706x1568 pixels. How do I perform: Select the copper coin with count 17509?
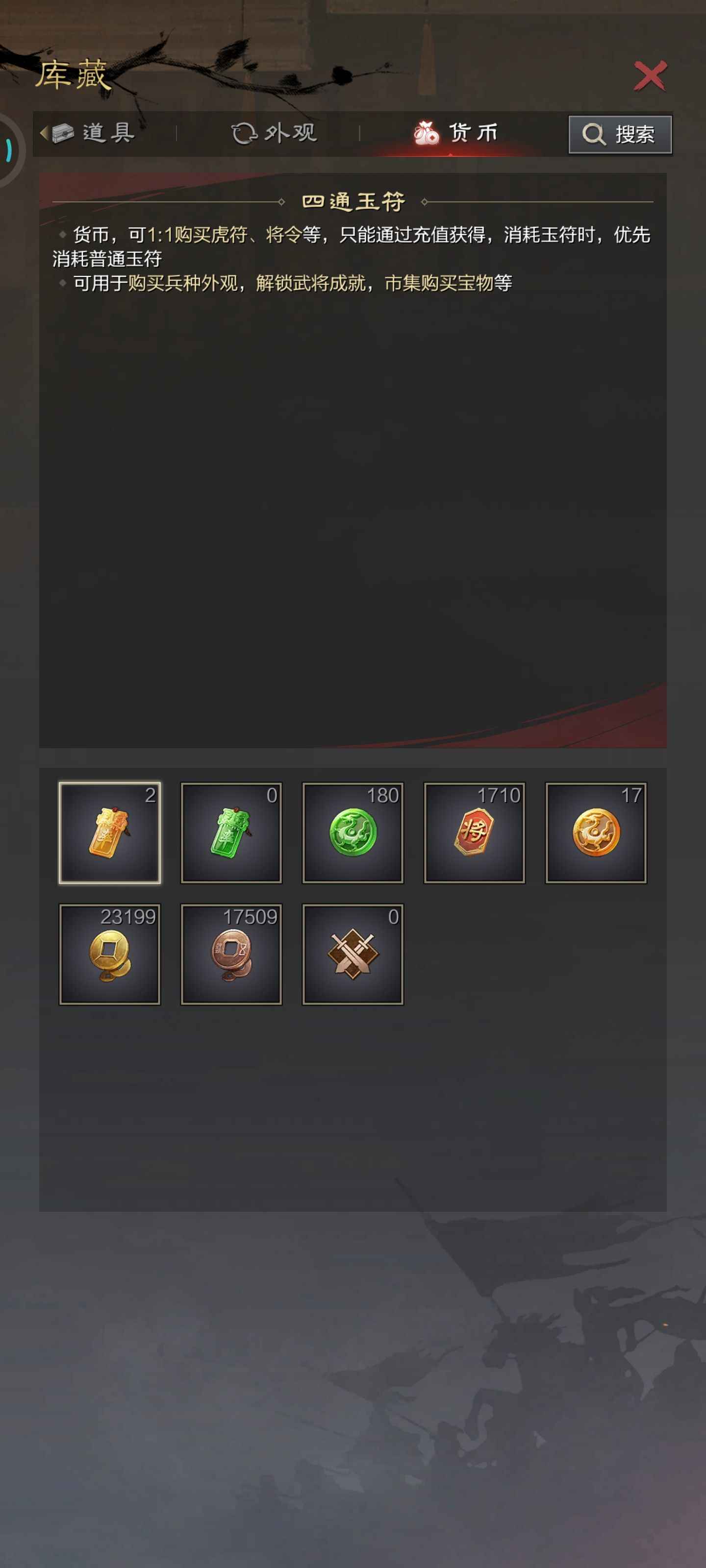point(231,954)
